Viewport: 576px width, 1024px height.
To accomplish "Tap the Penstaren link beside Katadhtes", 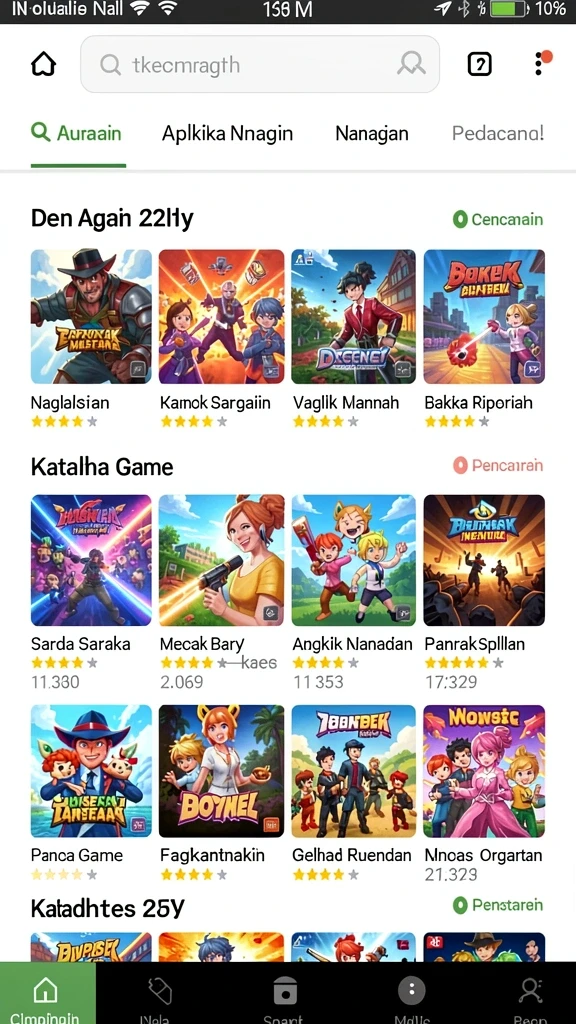I will click(498, 905).
